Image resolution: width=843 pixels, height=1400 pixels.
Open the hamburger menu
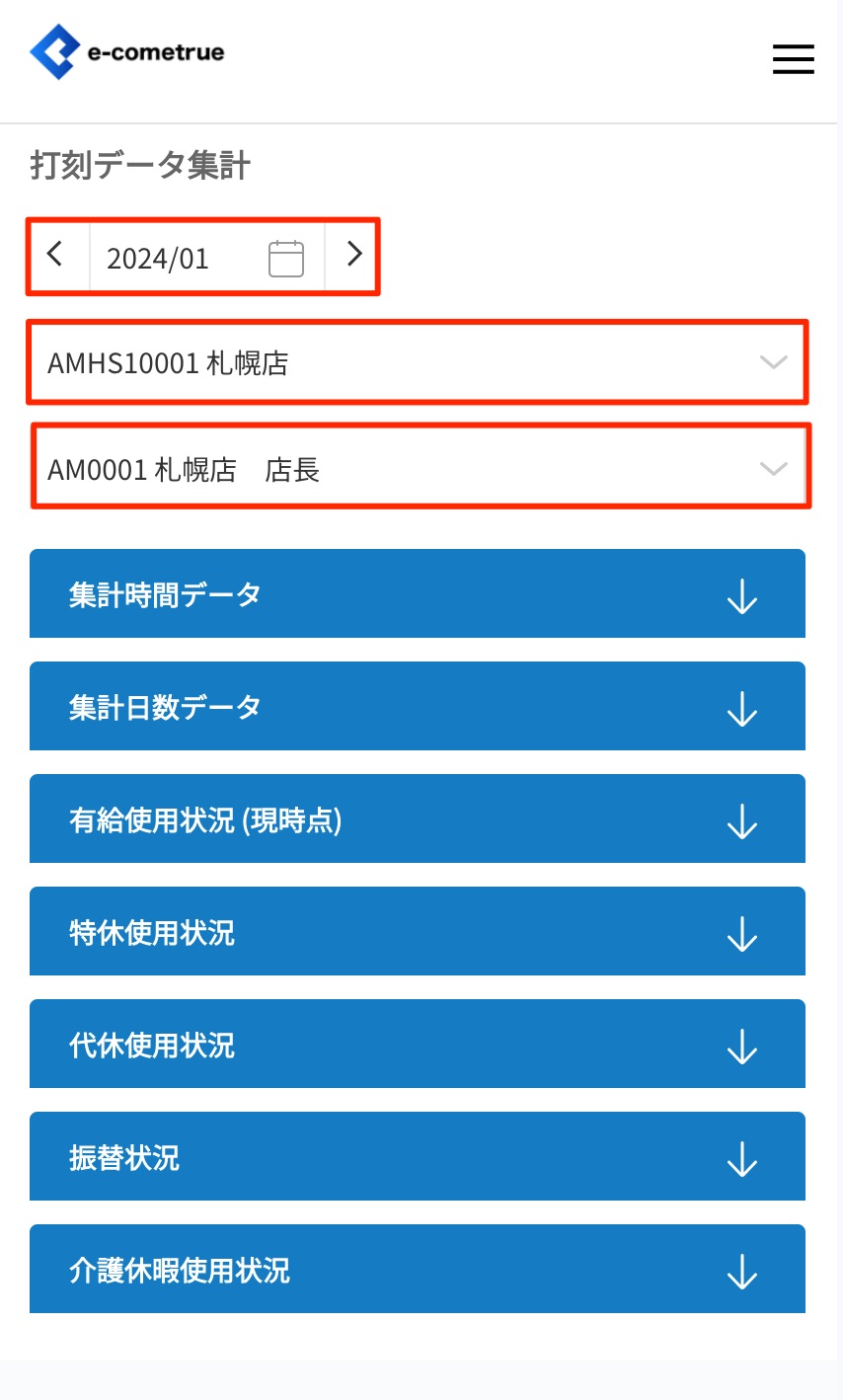coord(793,59)
